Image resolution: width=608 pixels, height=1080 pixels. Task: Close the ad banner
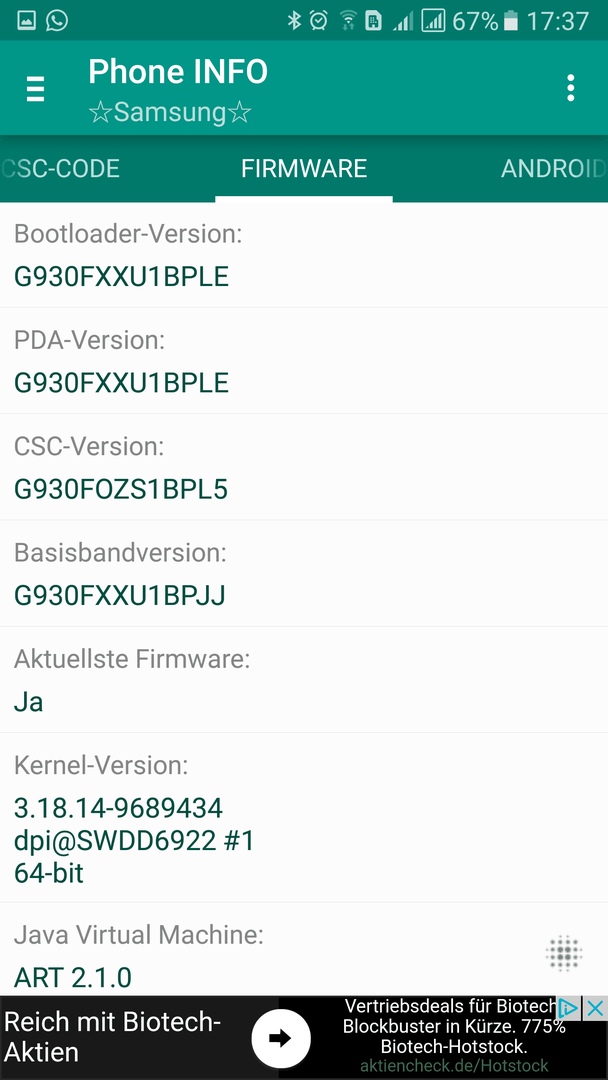tap(595, 1008)
